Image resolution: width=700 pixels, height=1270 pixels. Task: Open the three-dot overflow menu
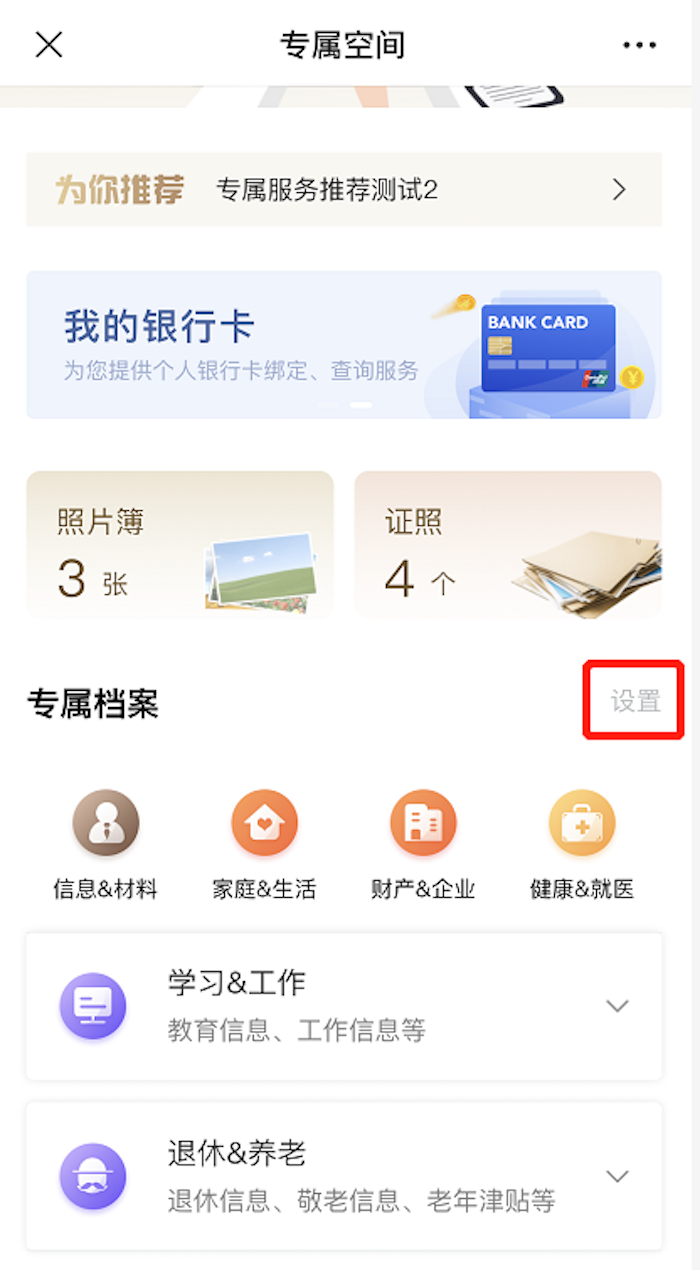pos(639,45)
